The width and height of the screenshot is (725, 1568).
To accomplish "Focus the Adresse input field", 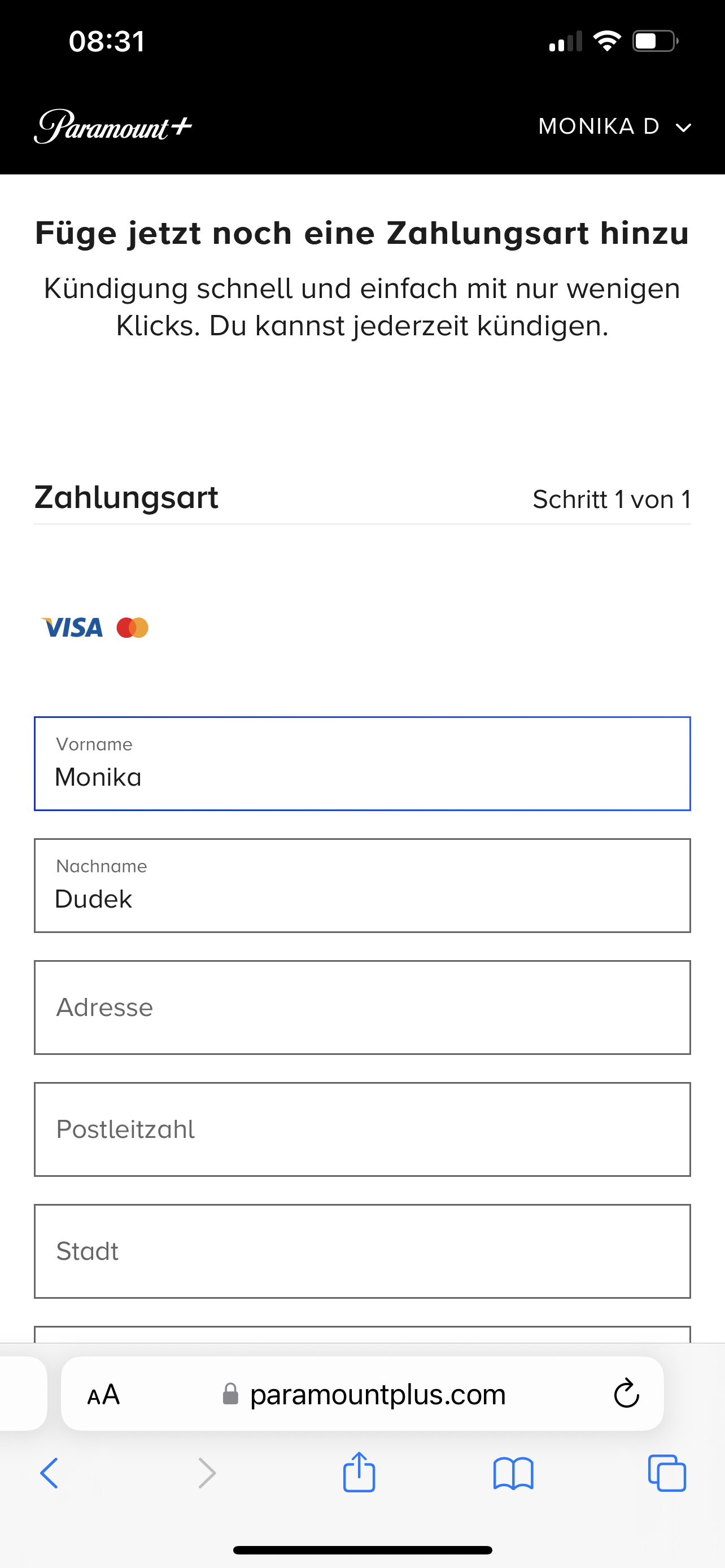I will click(x=362, y=1008).
